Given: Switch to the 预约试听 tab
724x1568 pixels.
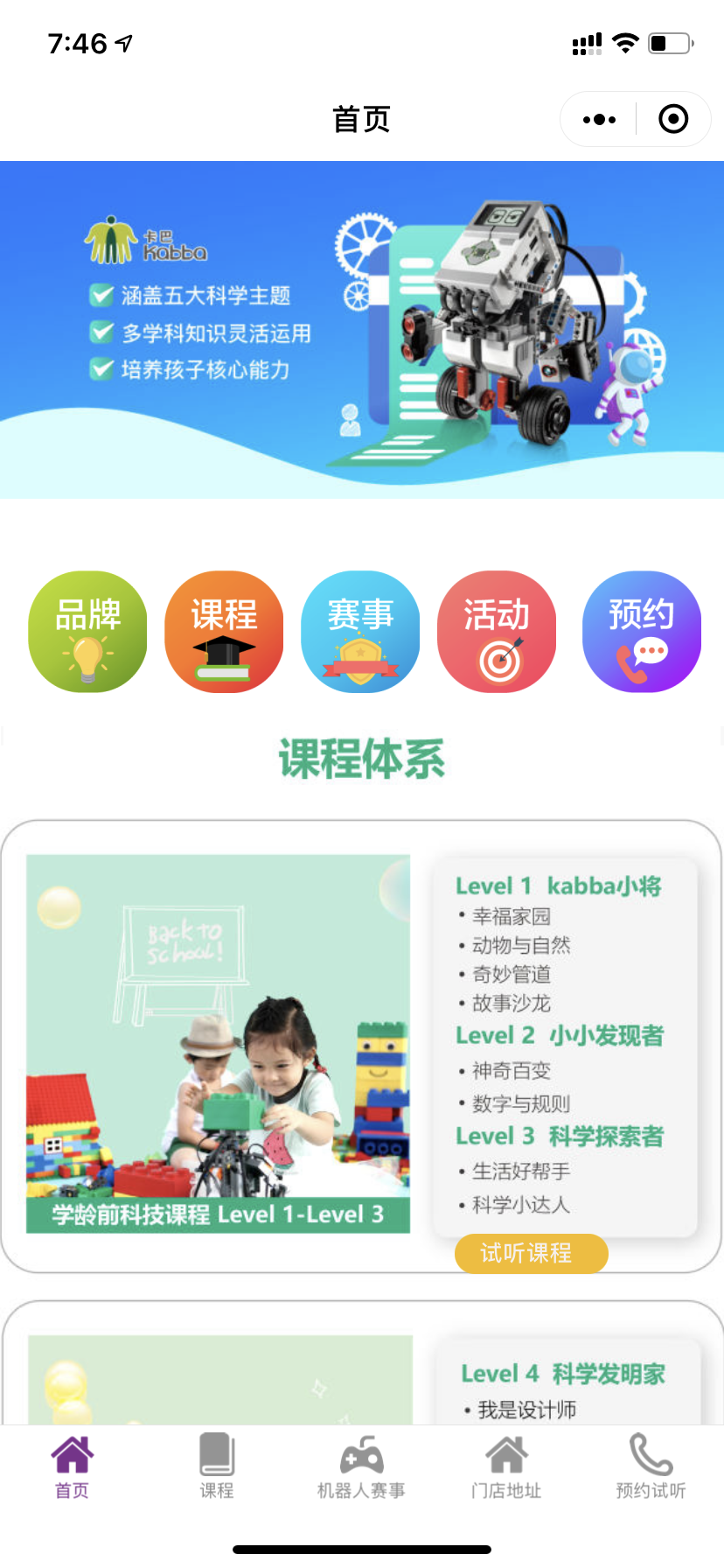Looking at the screenshot, I should pos(651,1466).
